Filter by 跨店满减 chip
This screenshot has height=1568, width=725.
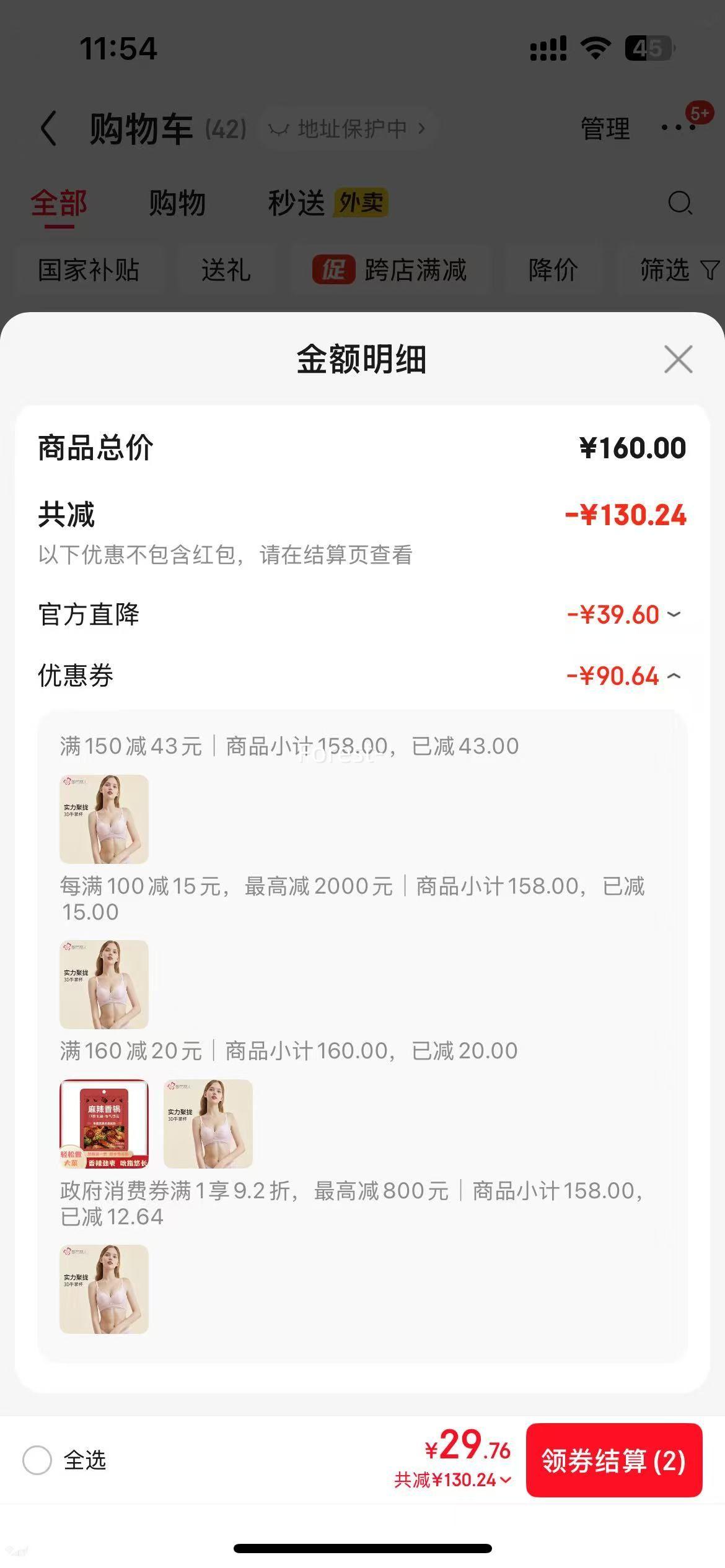(x=390, y=270)
